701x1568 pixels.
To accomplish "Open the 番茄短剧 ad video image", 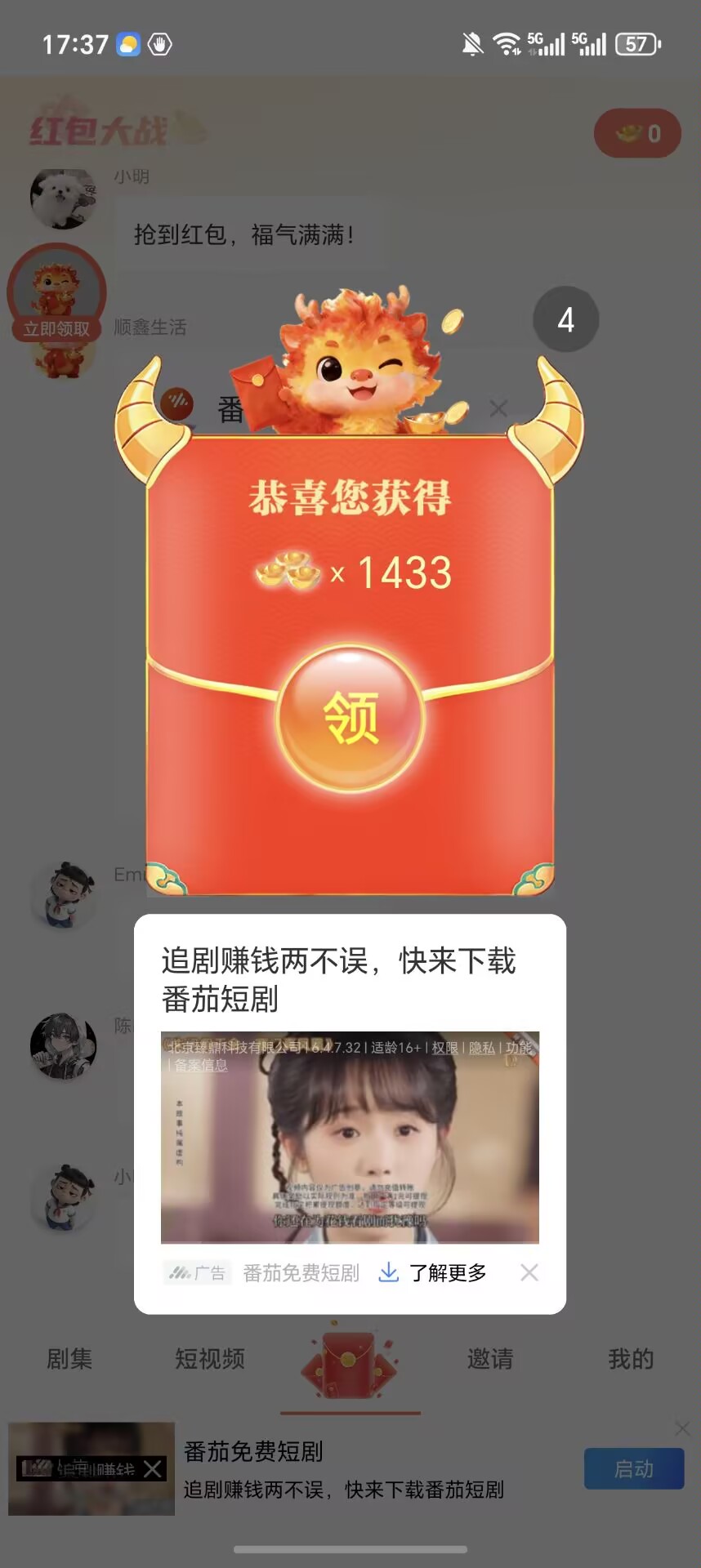I will tap(350, 1143).
